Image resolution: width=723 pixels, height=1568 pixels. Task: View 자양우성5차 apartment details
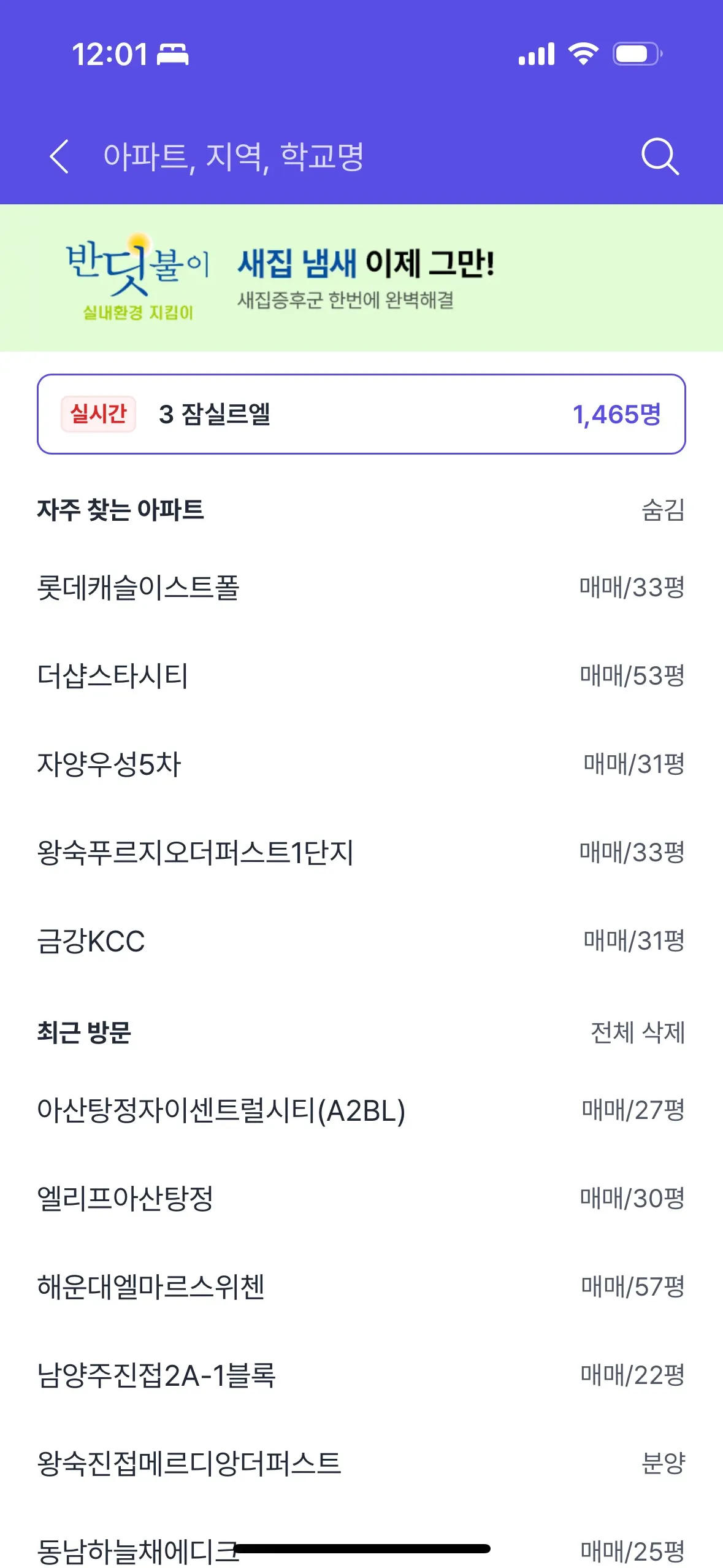click(109, 764)
